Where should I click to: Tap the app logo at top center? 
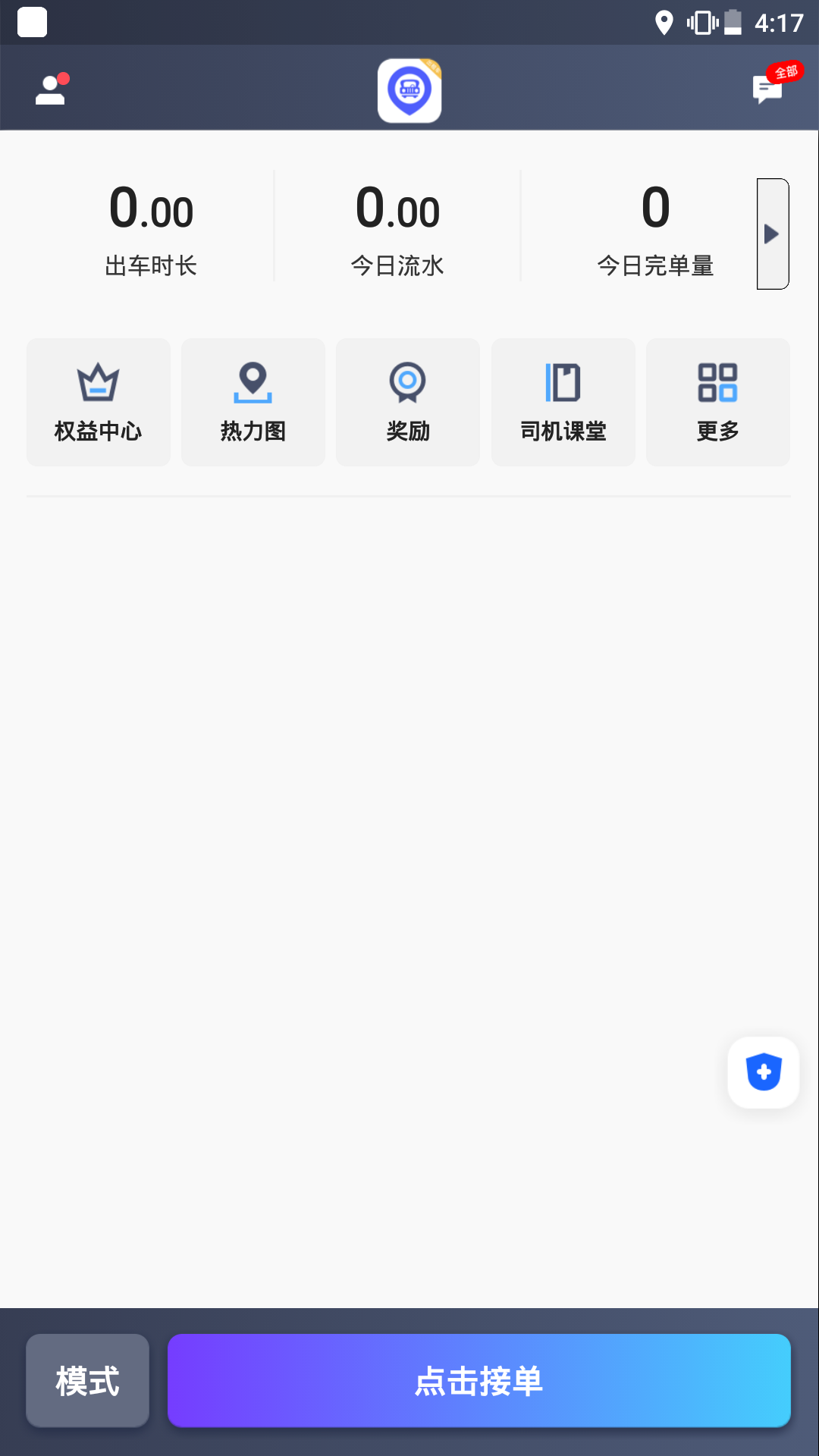point(409,89)
